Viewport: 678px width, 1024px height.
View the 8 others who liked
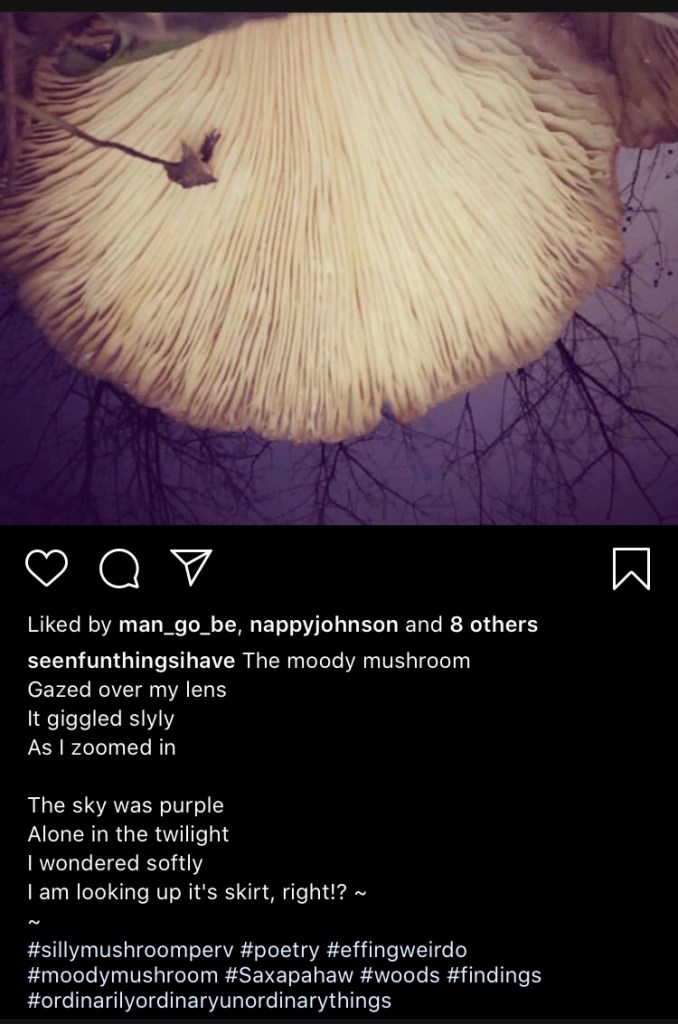pyautogui.click(x=493, y=625)
